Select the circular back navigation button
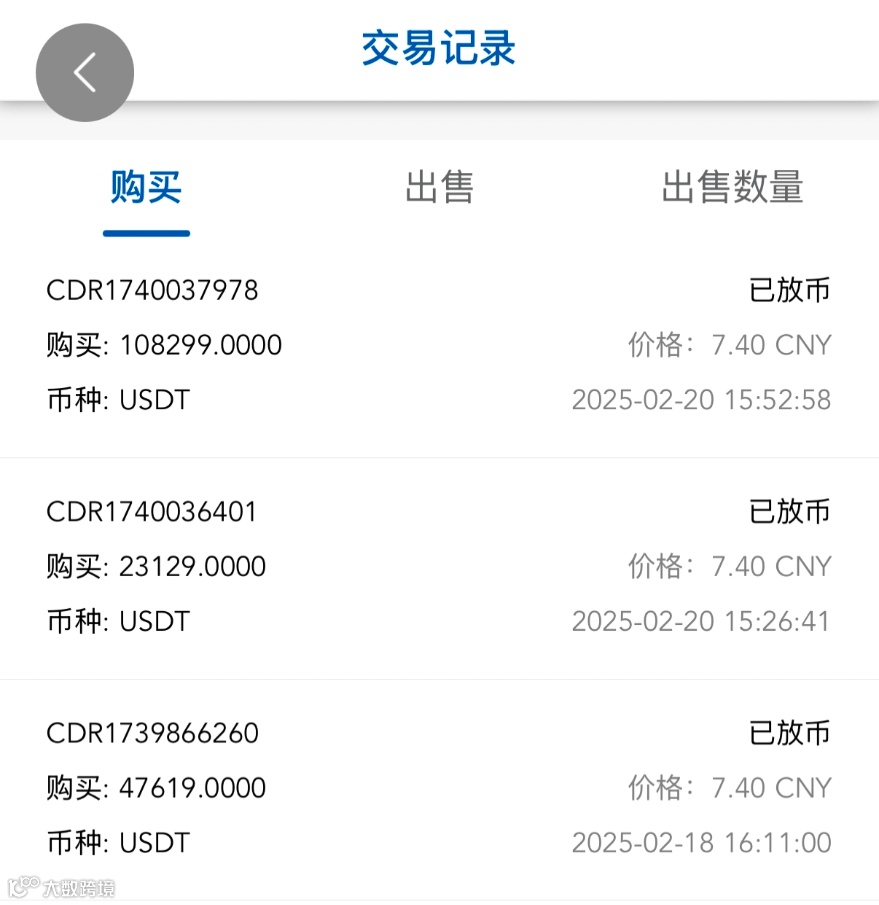Image resolution: width=879 pixels, height=905 pixels. 85,71
